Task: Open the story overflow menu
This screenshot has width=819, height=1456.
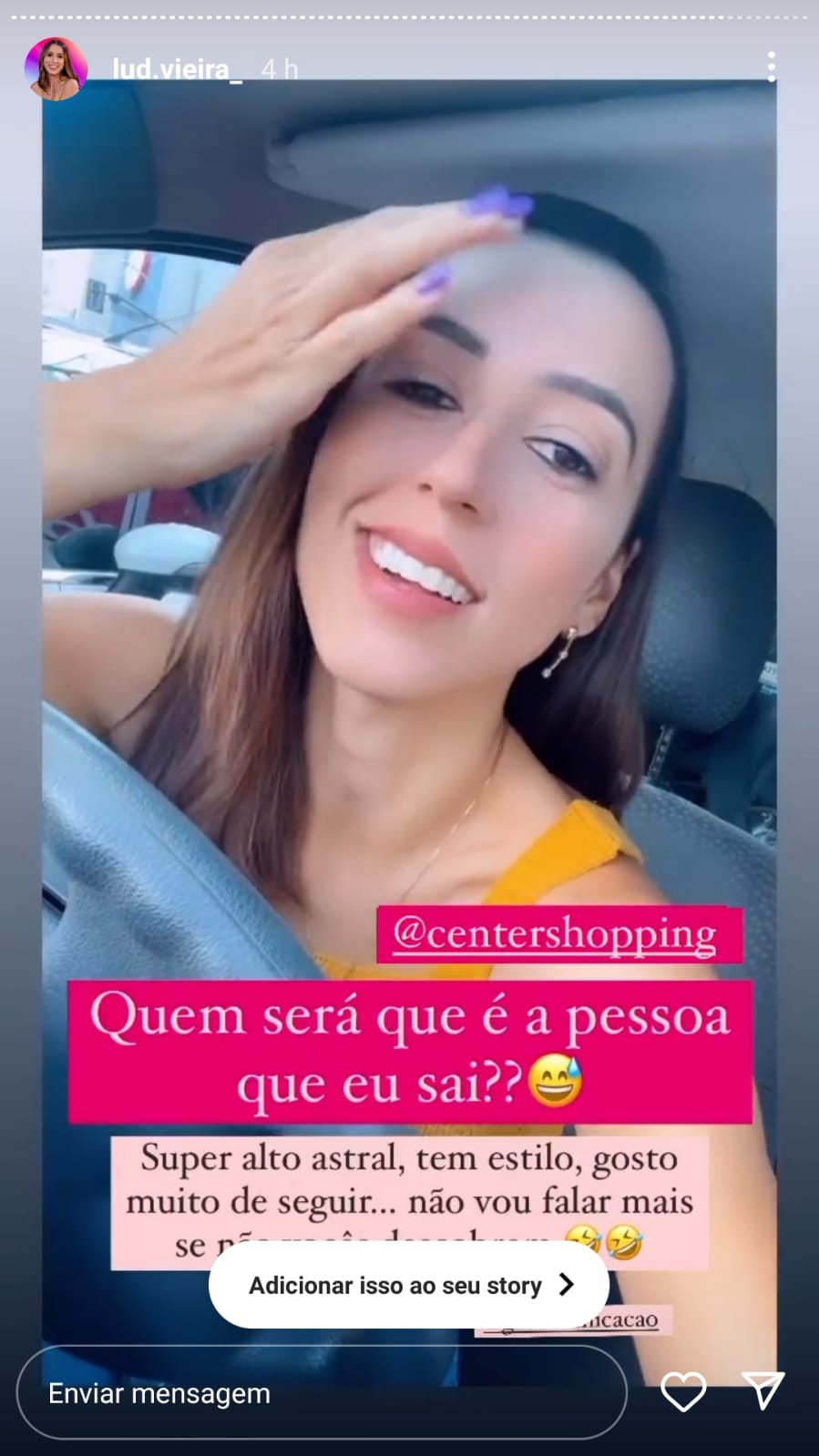Action: (x=771, y=66)
